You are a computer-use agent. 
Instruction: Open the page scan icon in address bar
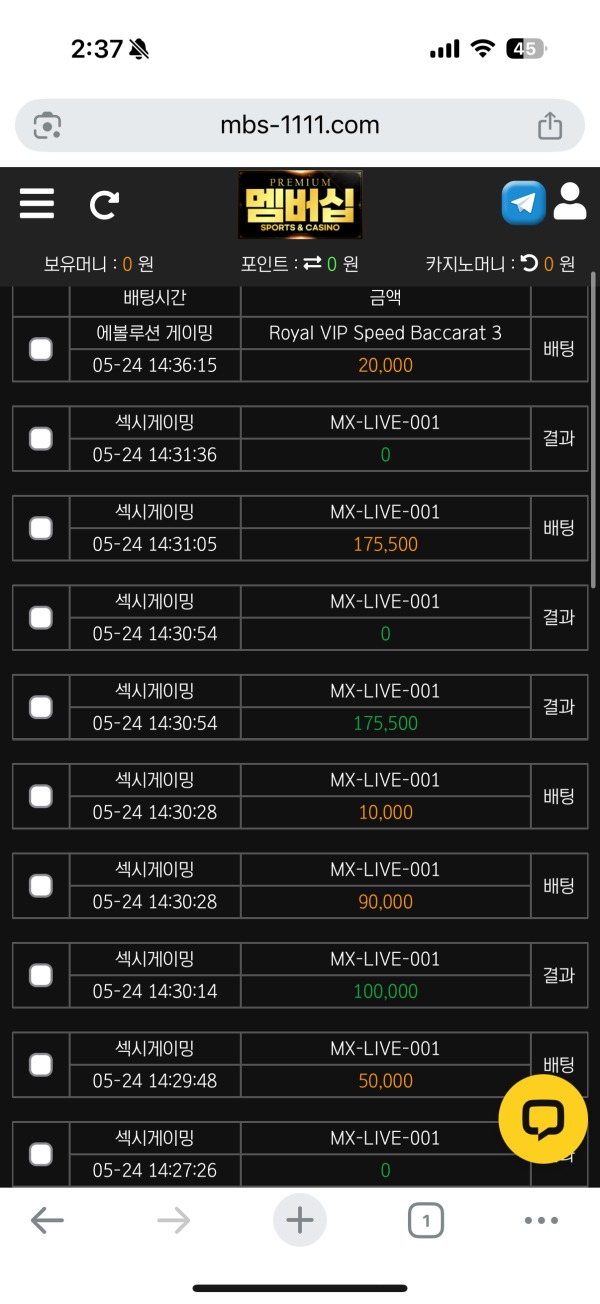coord(48,126)
